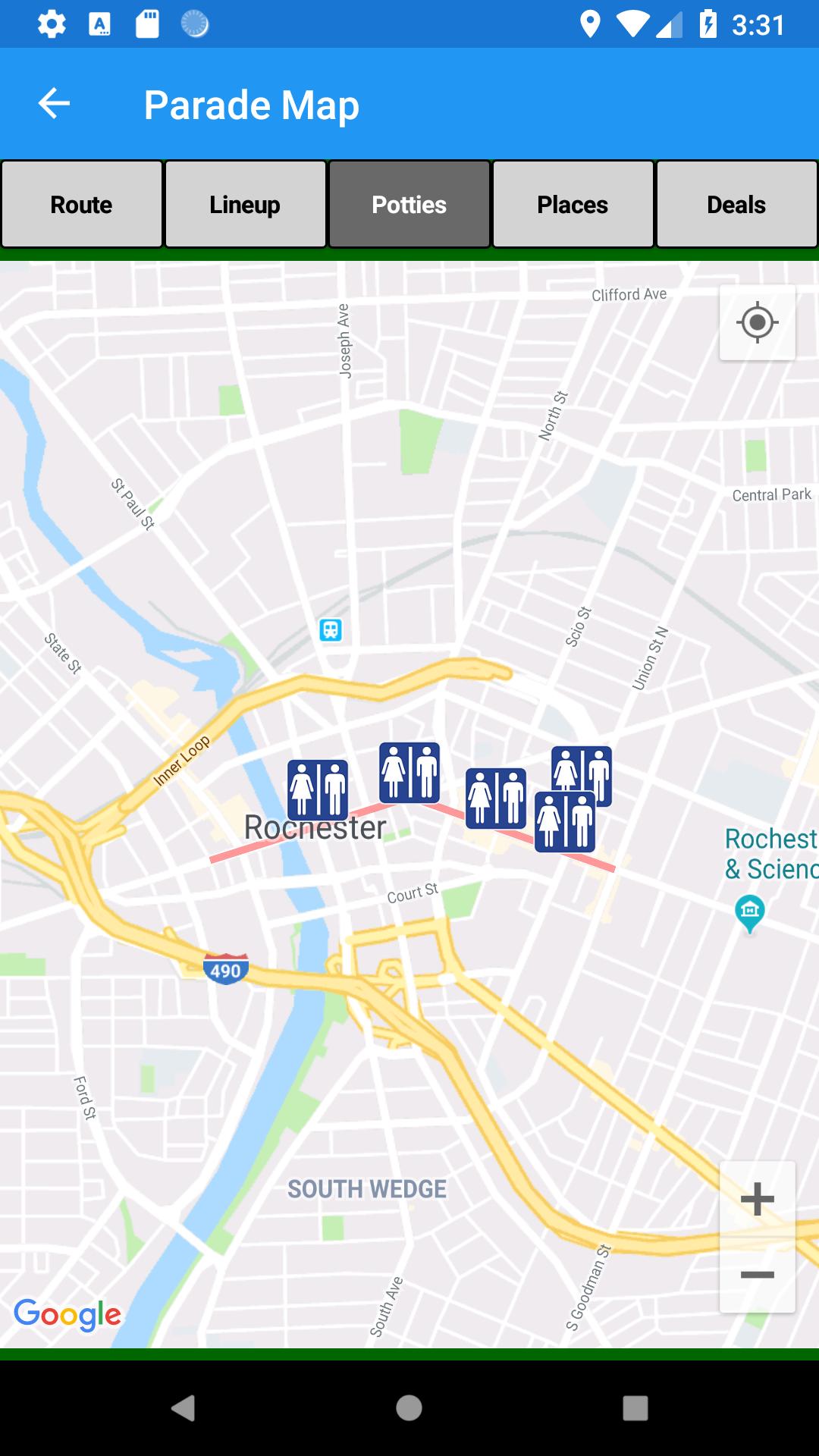The width and height of the screenshot is (819, 1456).
Task: Tap the back arrow in the header
Action: pyautogui.click(x=53, y=104)
